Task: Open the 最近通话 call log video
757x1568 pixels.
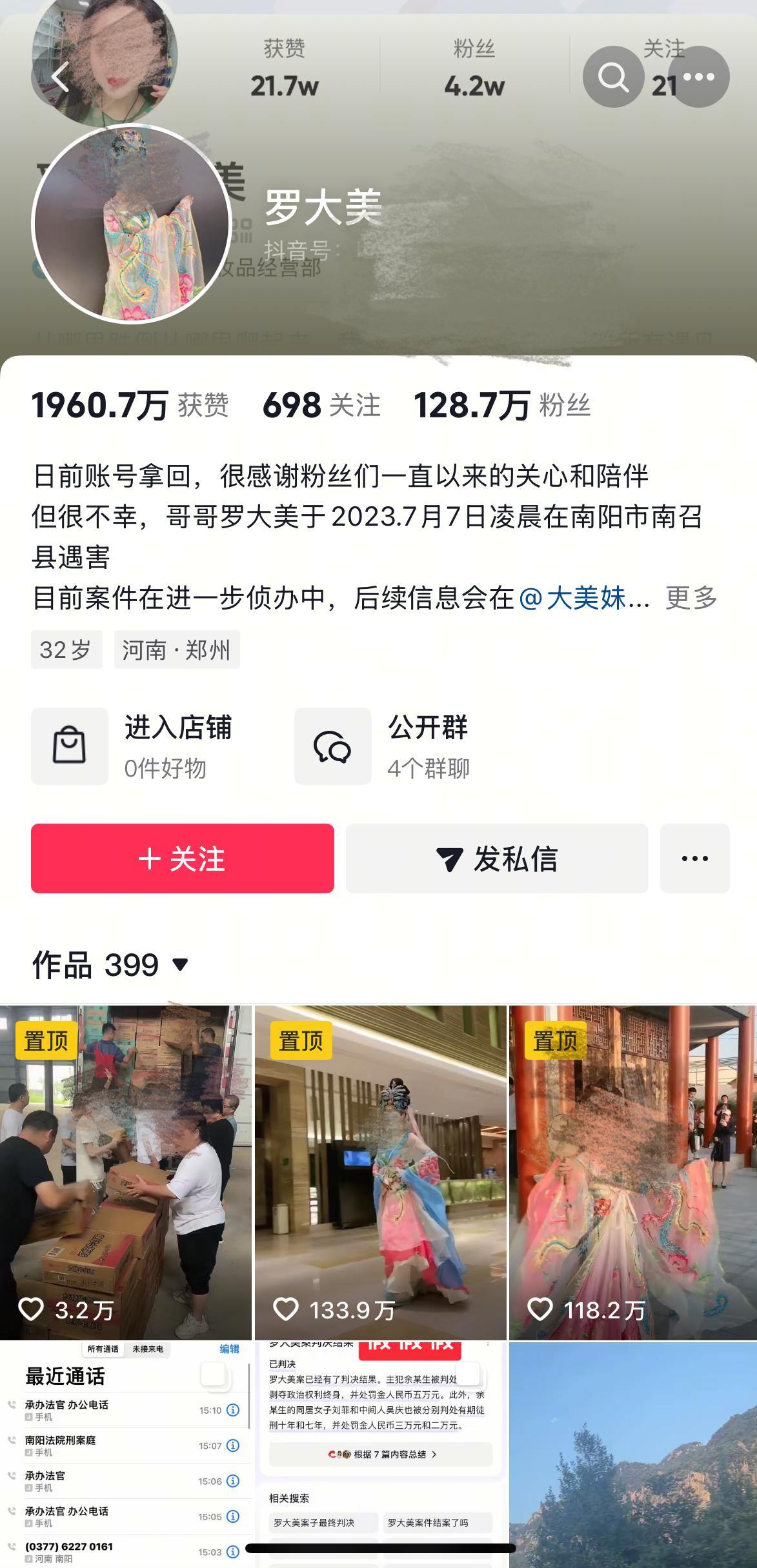Action: click(125, 1451)
